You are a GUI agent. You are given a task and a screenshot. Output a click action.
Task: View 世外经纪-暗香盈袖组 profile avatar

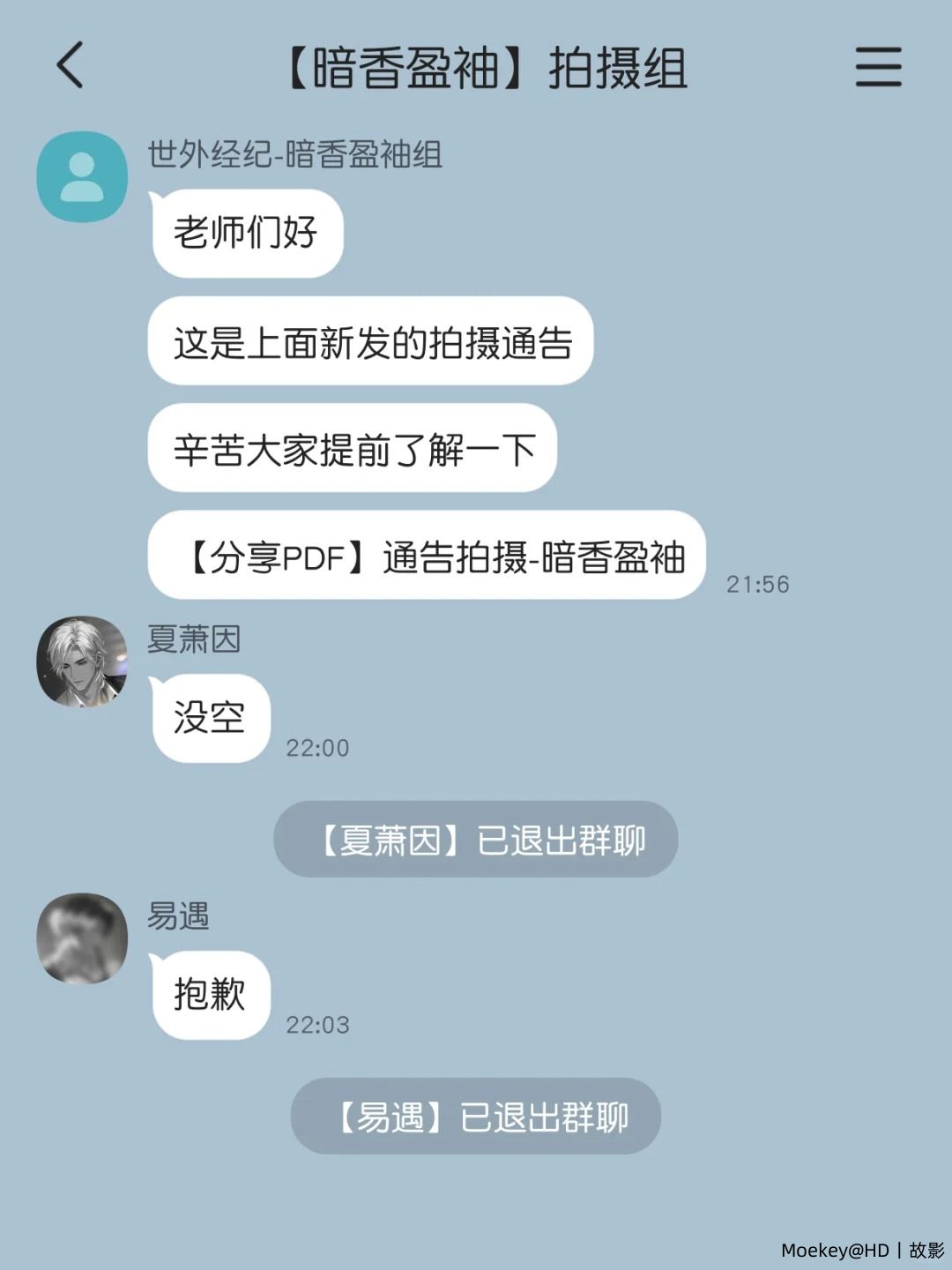click(82, 177)
